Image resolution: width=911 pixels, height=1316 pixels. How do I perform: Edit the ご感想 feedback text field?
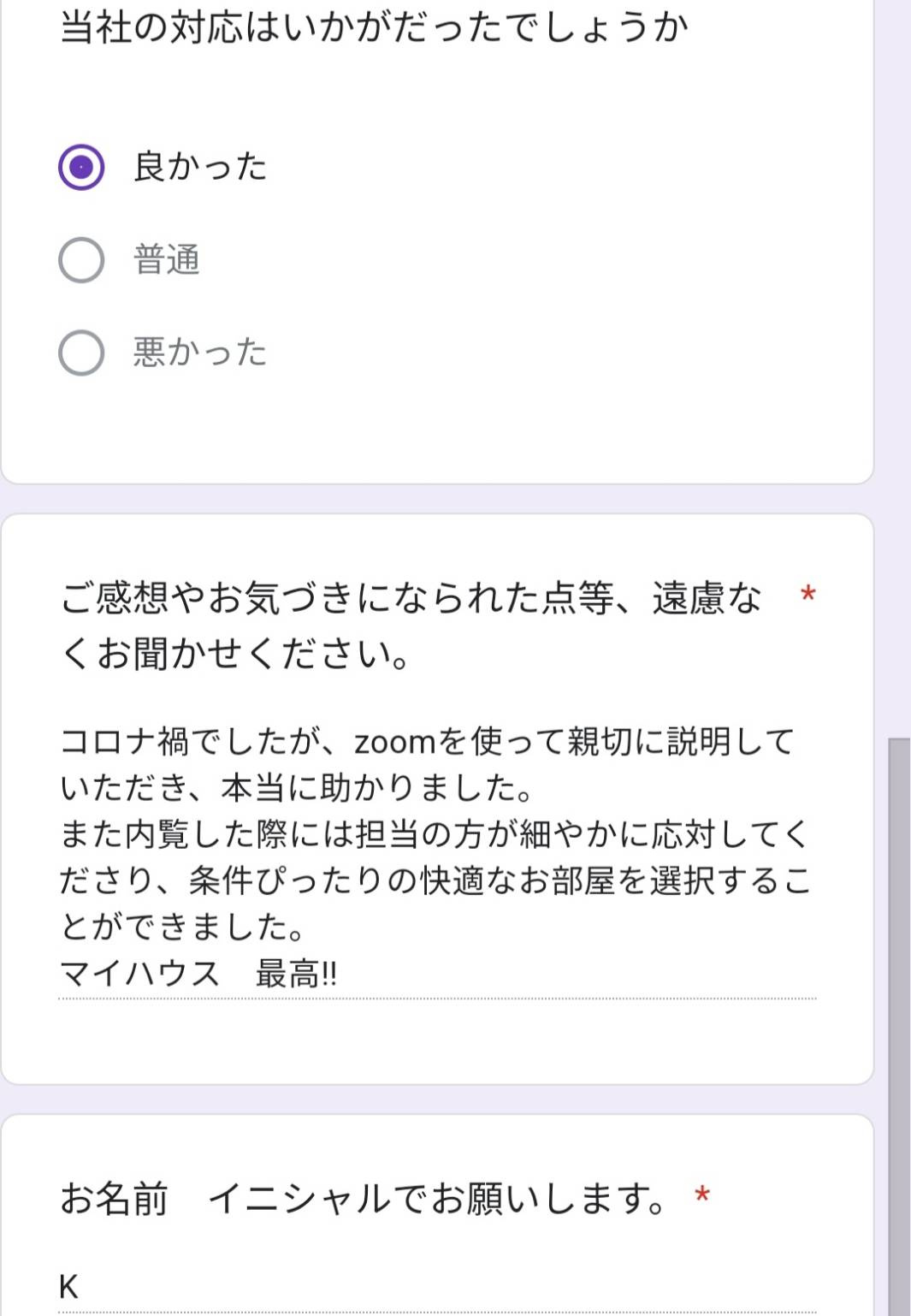coord(436,856)
